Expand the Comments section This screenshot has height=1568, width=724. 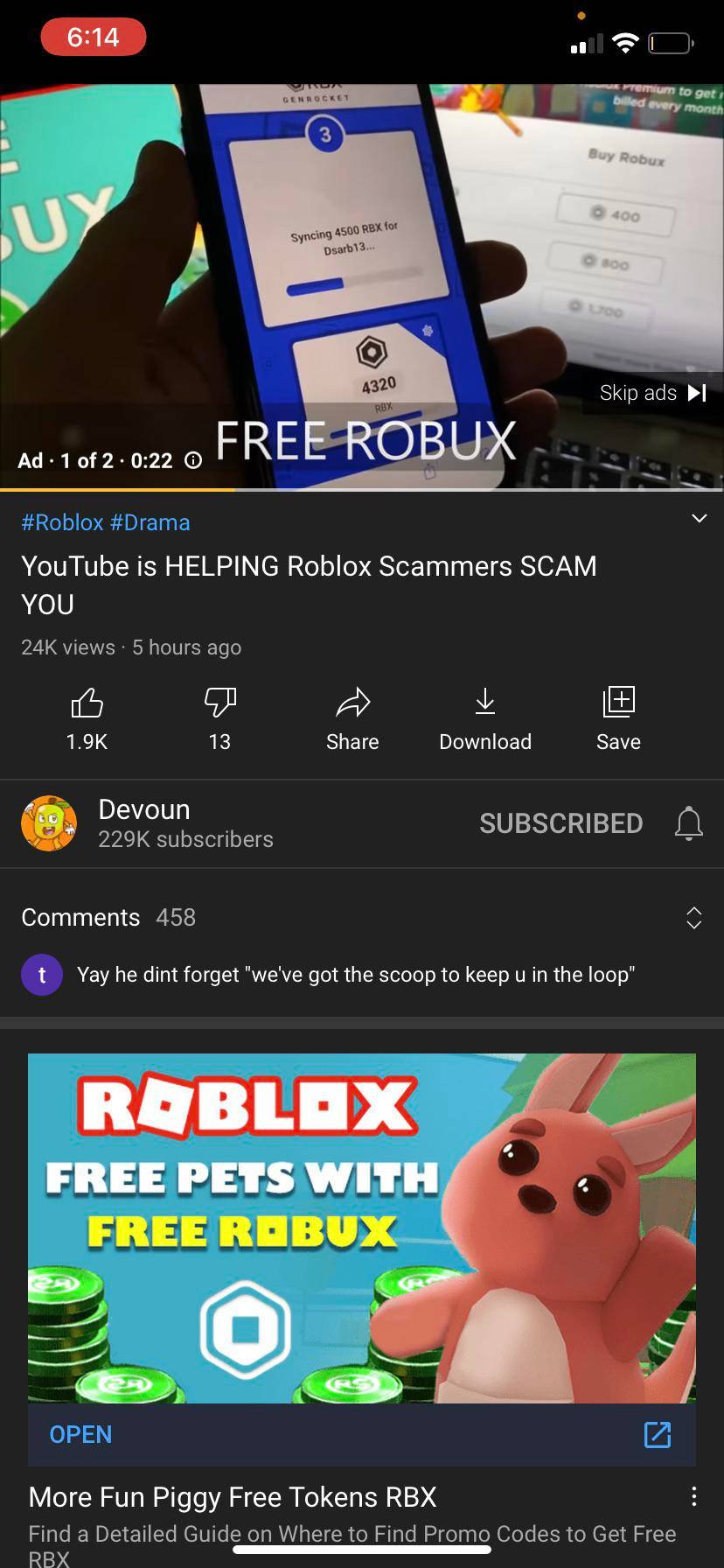click(693, 918)
